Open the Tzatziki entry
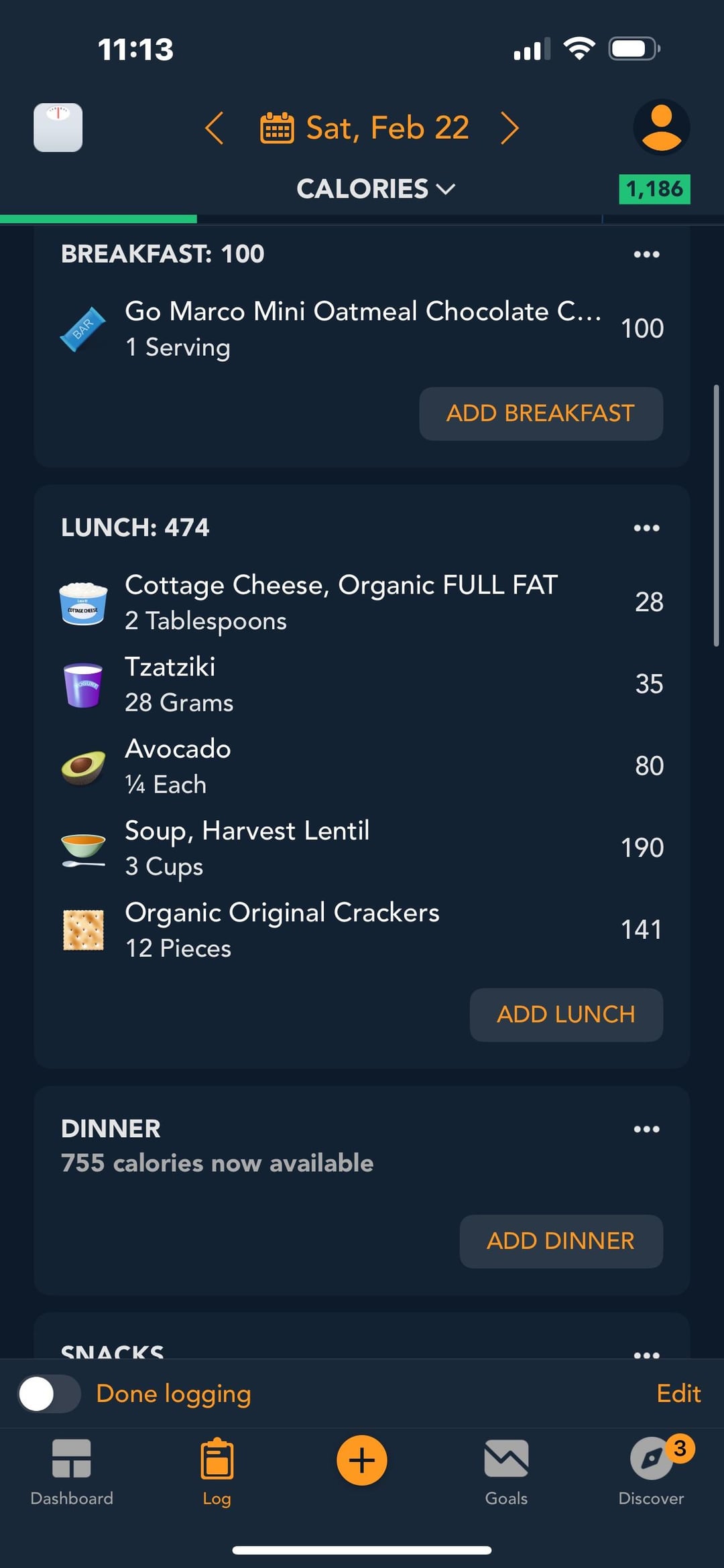 coord(362,684)
